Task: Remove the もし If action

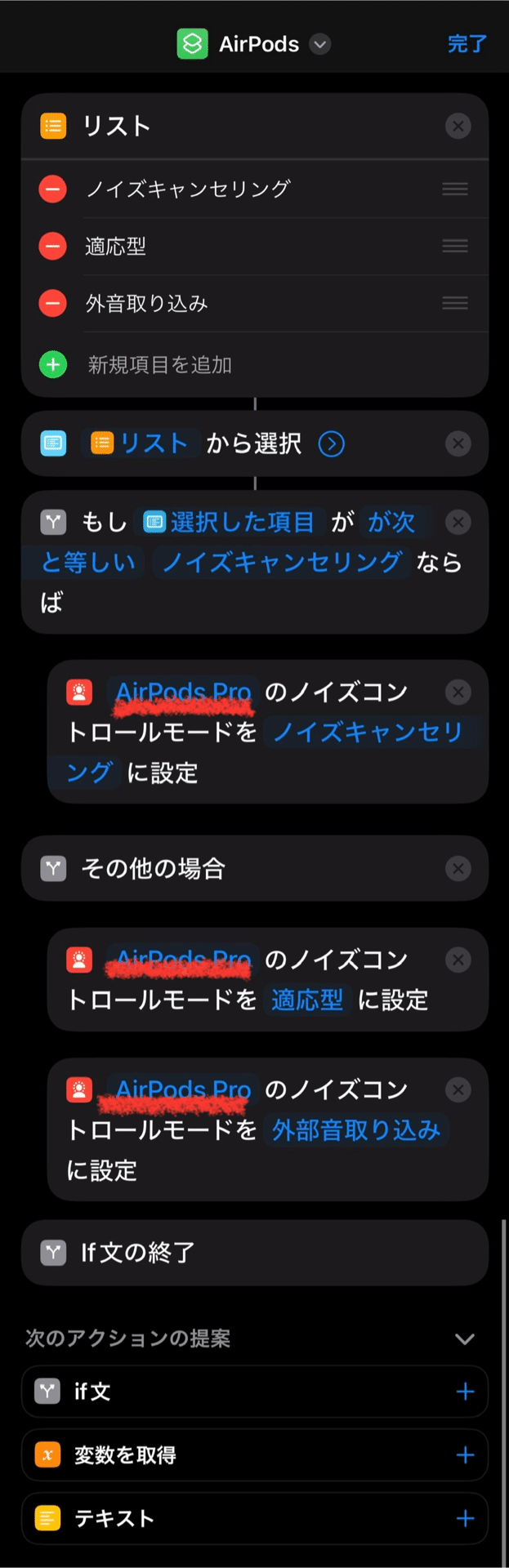Action: (x=458, y=523)
